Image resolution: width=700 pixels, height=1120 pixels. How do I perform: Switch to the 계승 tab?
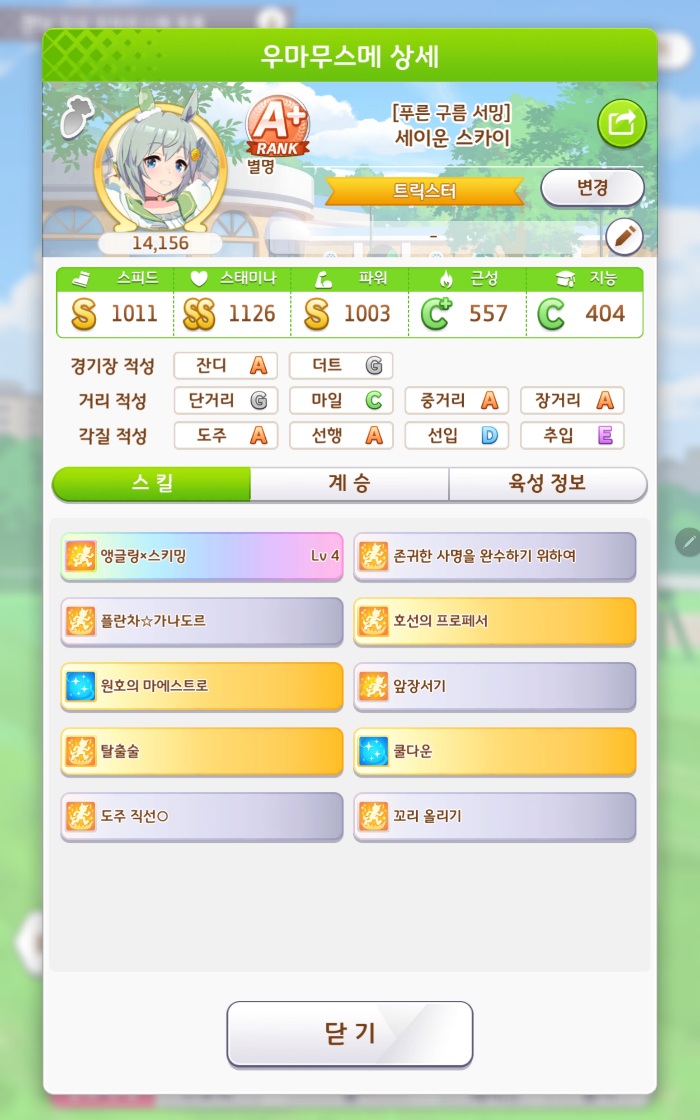pyautogui.click(x=349, y=484)
